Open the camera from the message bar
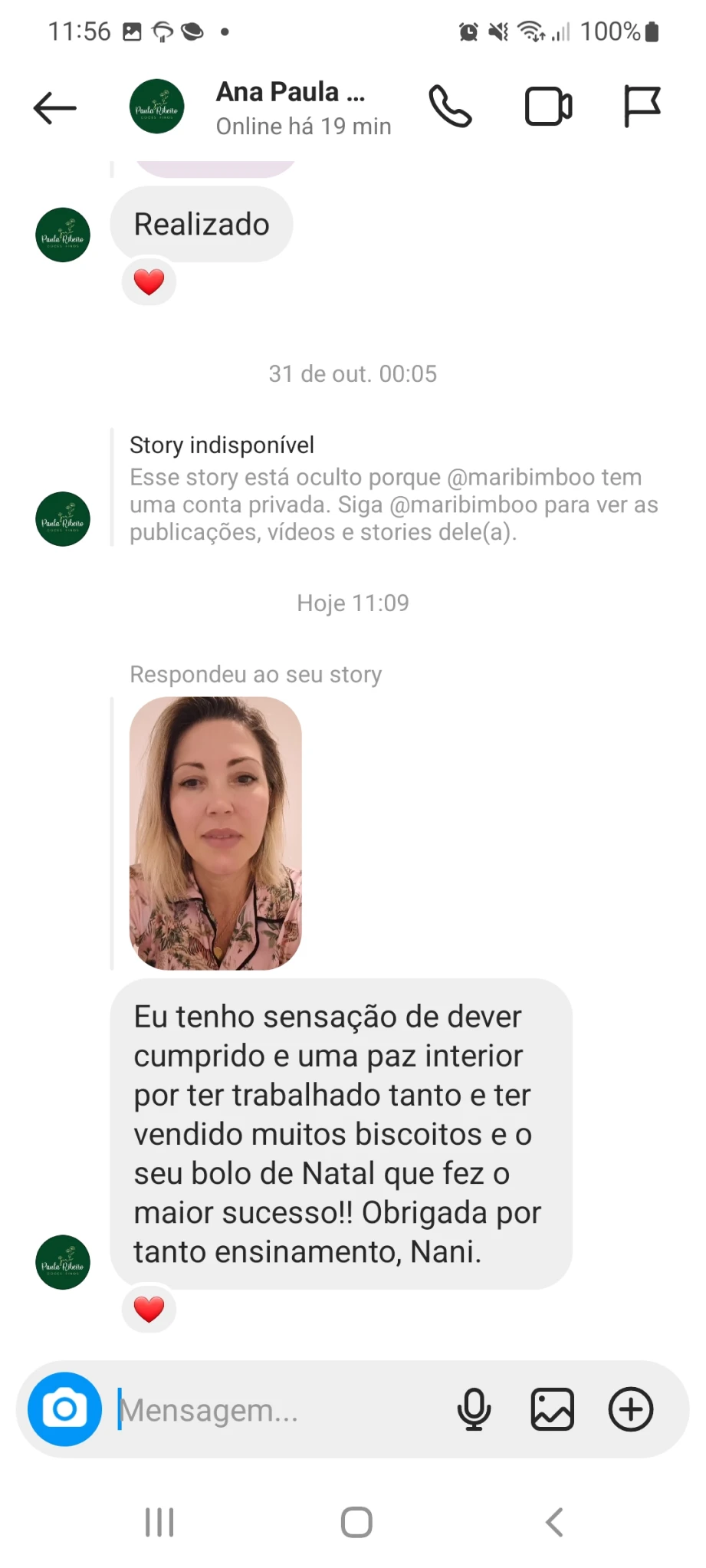706x1568 pixels. [65, 1409]
